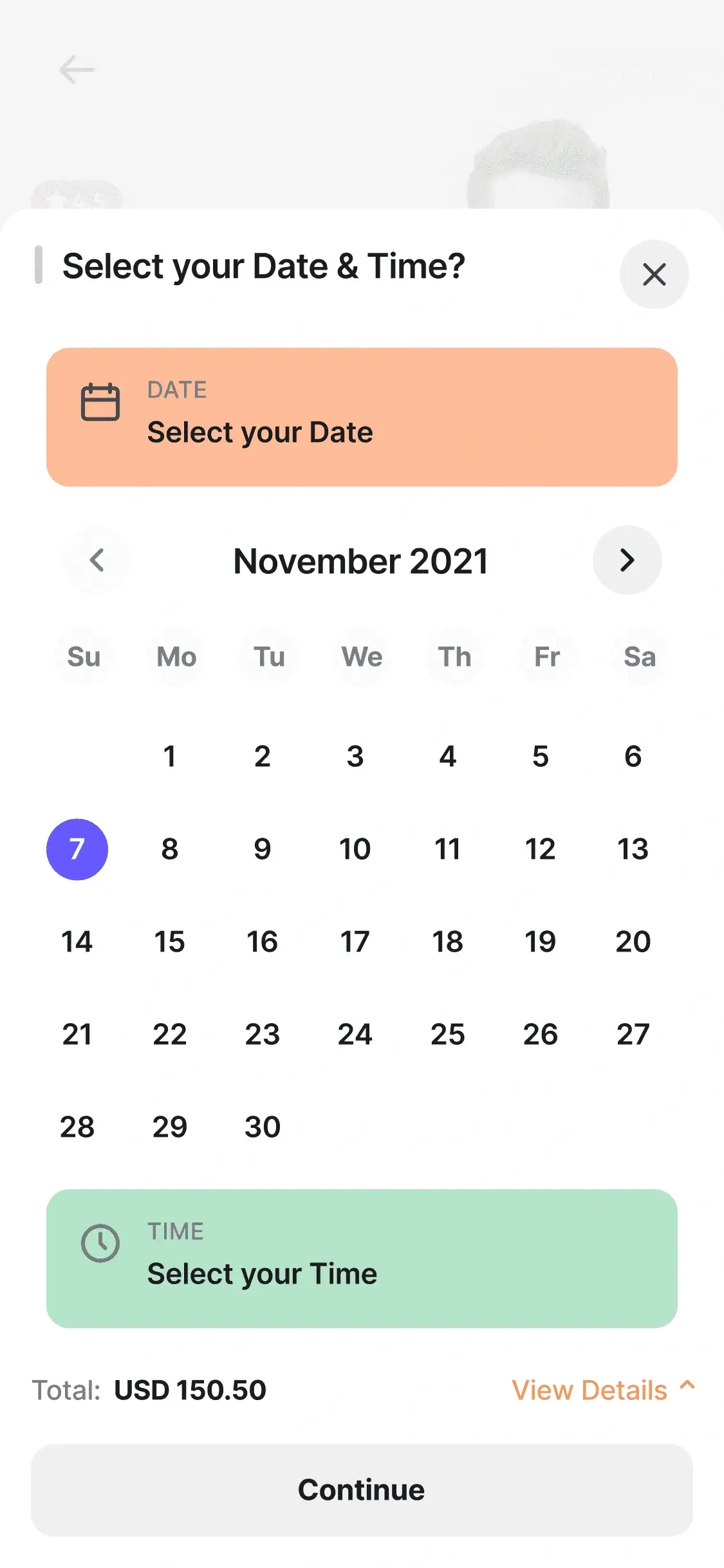Go to the next month
The image size is (724, 1568).
(627, 560)
